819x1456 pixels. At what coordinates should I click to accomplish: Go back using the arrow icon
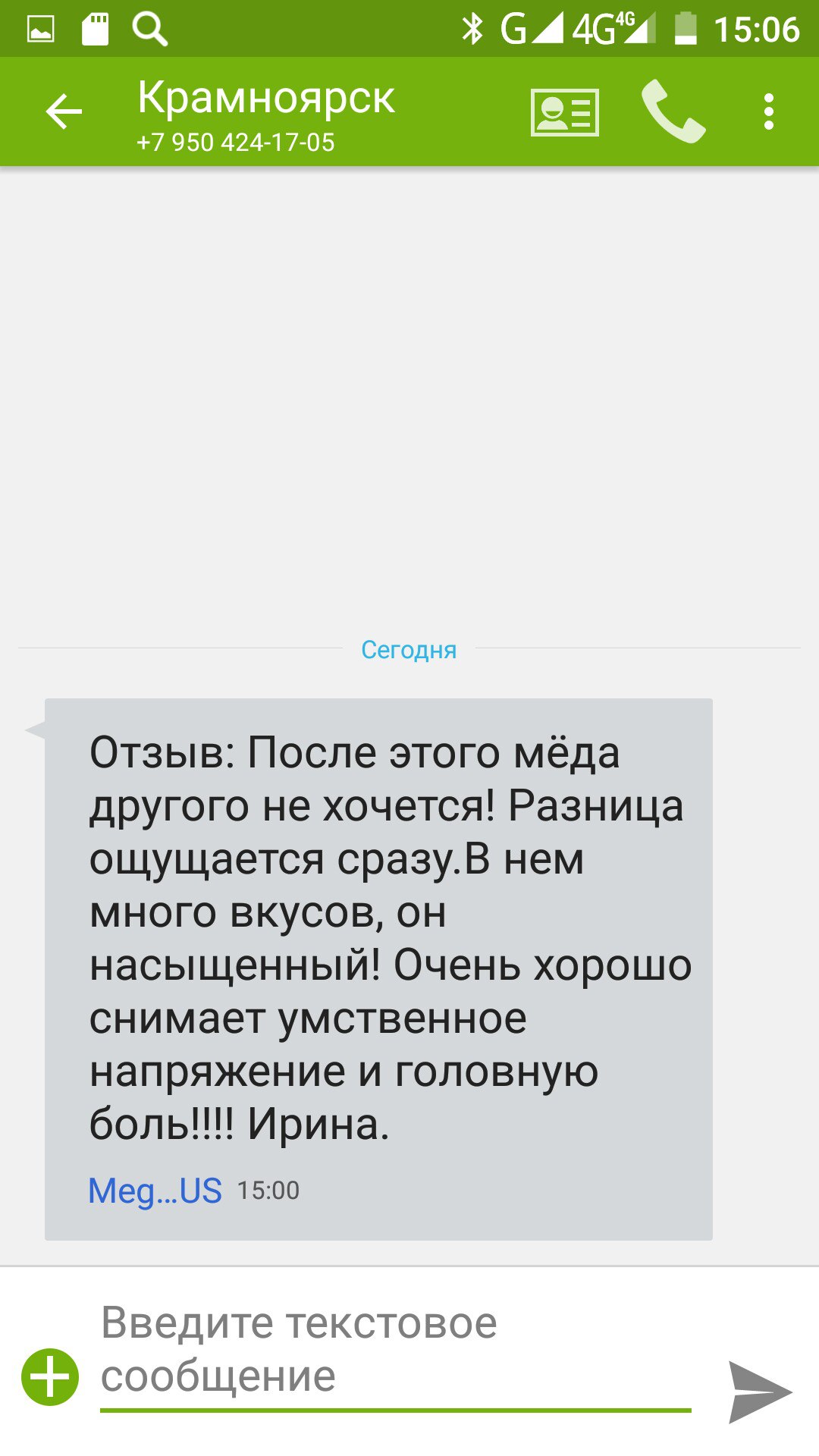(64, 112)
